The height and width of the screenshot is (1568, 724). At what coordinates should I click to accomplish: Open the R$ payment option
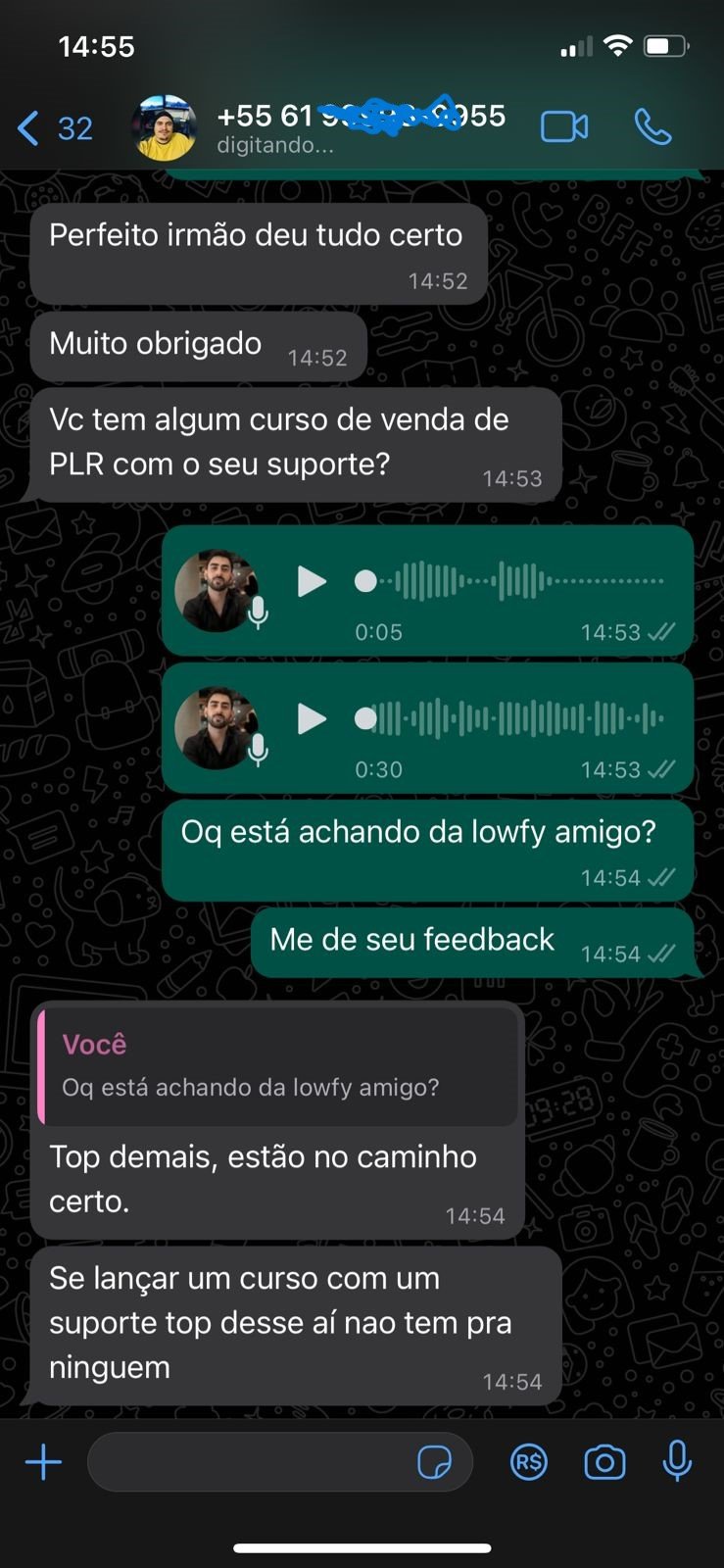pos(529,1463)
